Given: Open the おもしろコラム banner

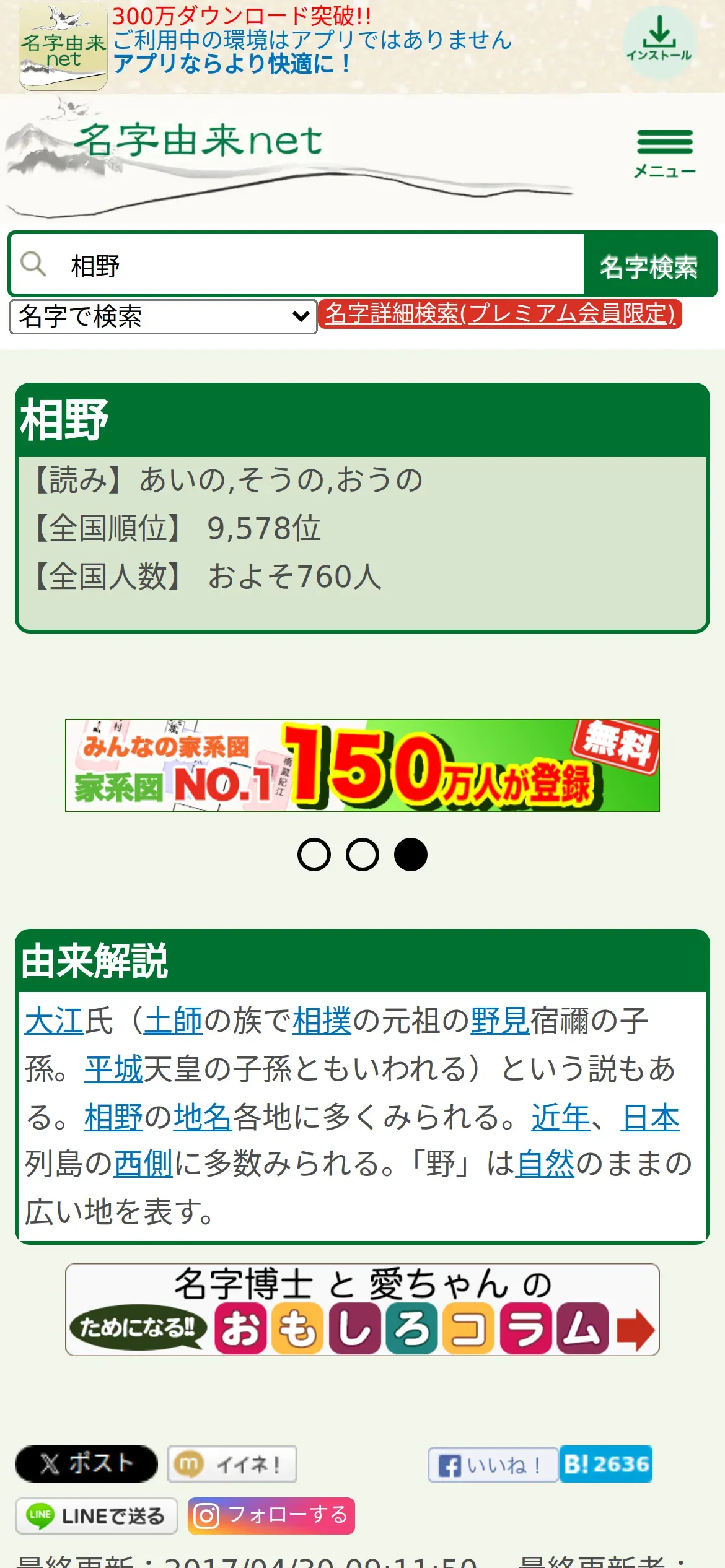Looking at the screenshot, I should pos(362,1310).
